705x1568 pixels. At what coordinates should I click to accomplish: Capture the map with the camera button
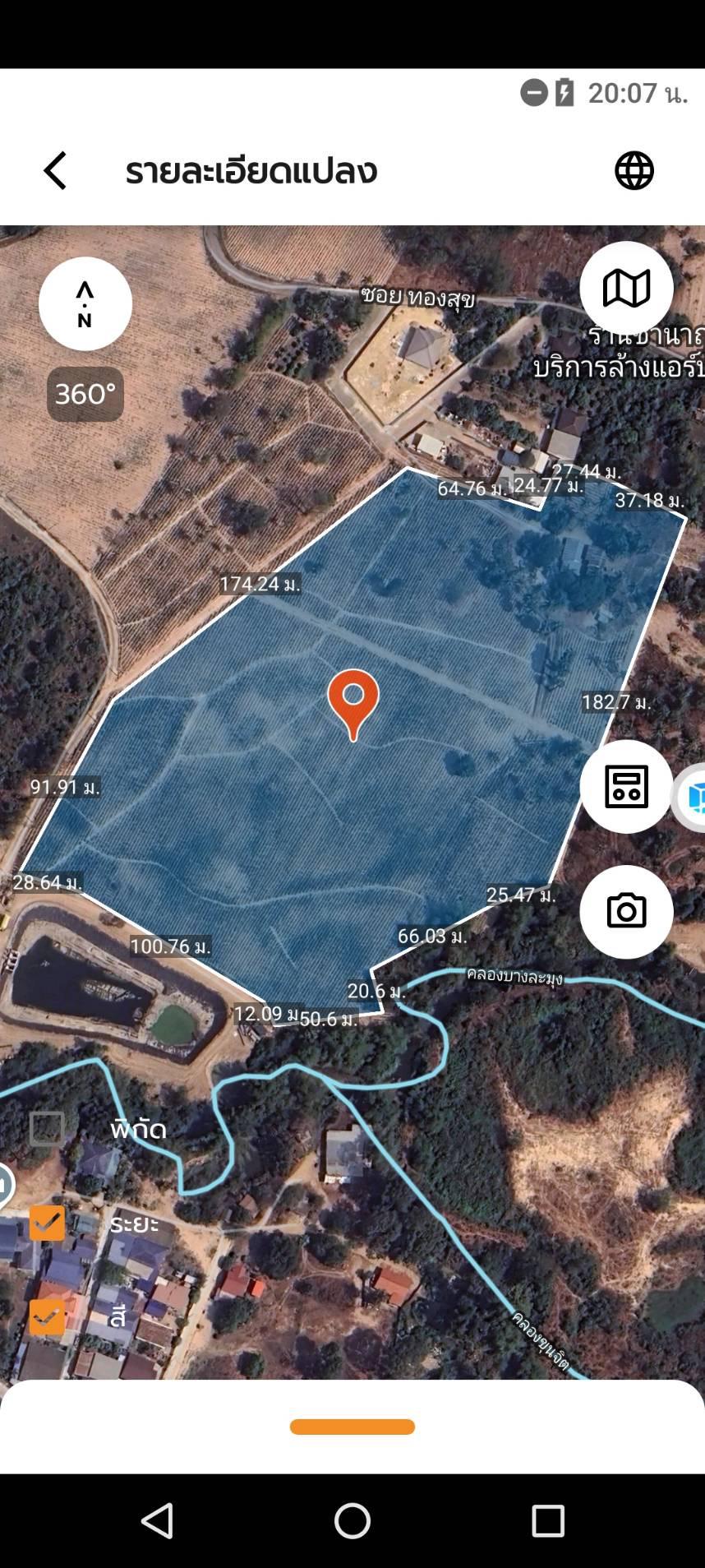click(626, 912)
